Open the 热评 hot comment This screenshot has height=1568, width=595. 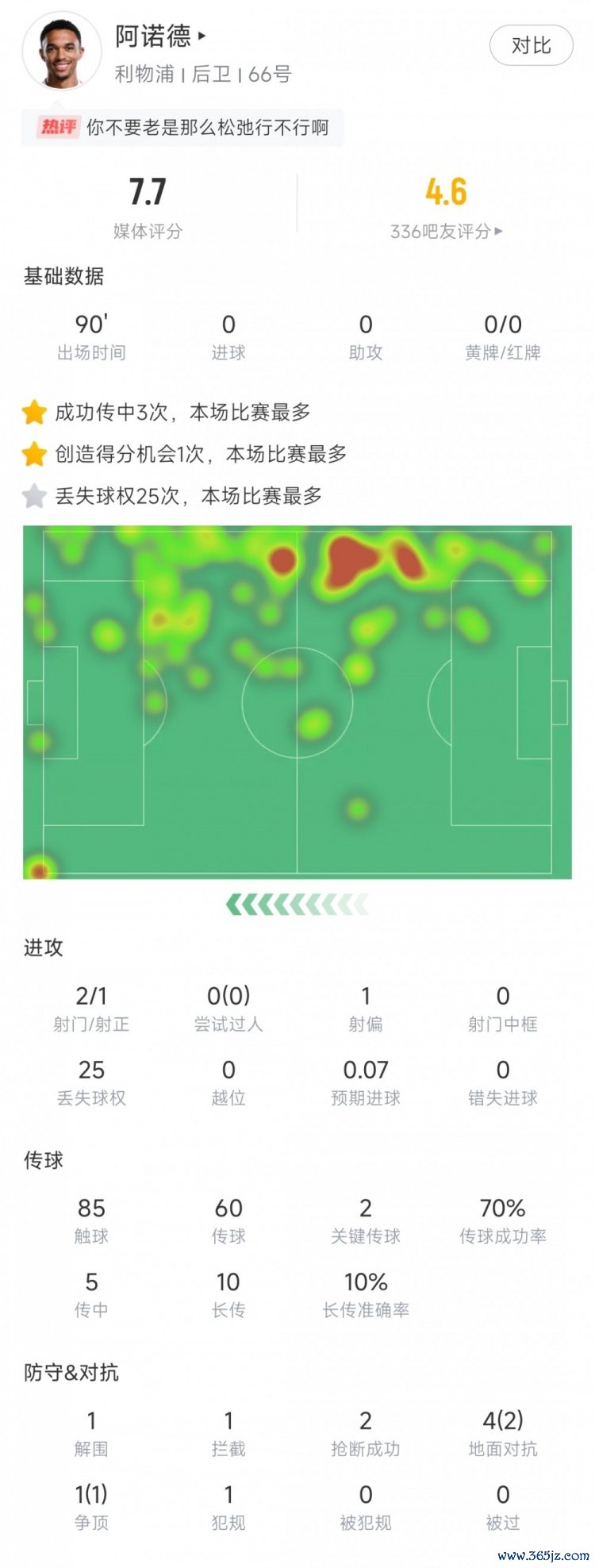point(184,128)
